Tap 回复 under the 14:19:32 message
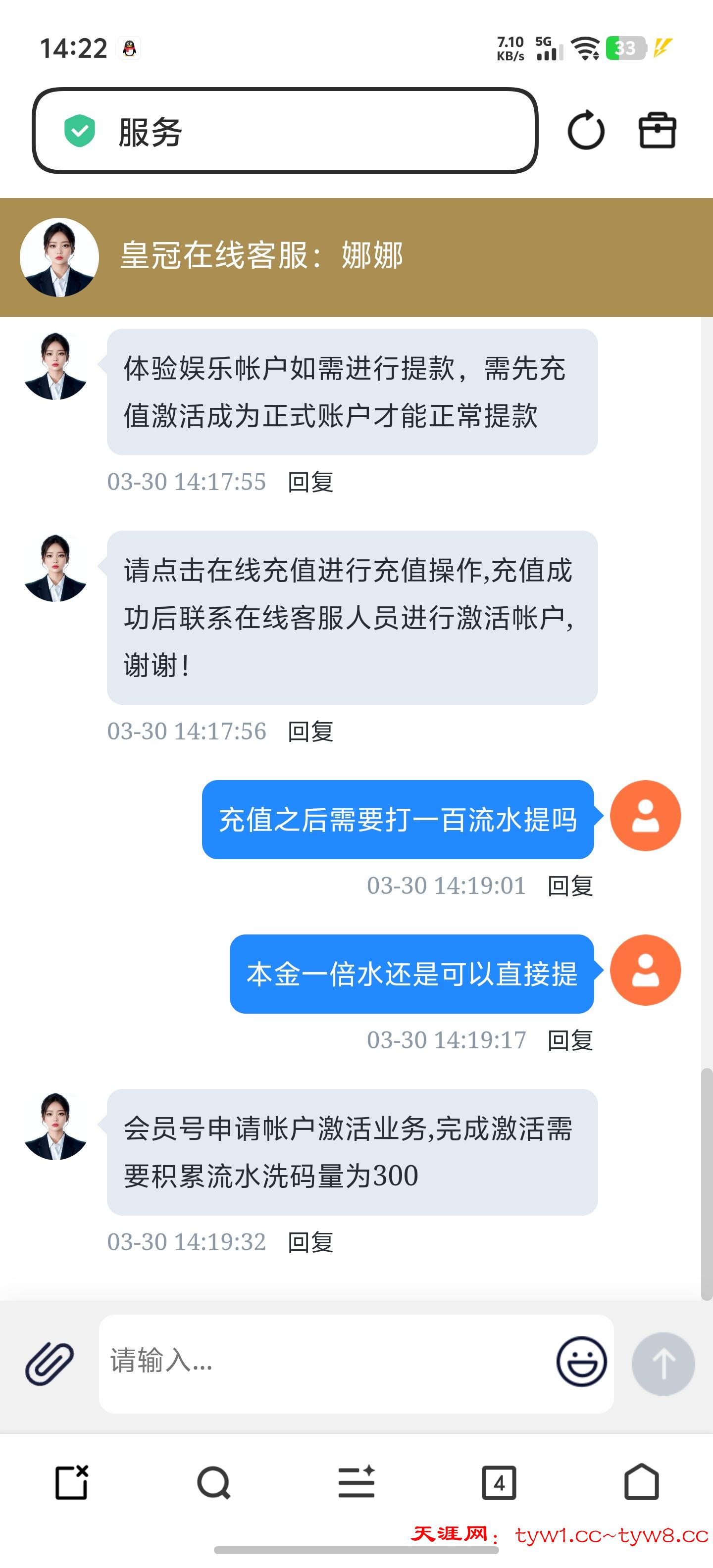This screenshot has height=1568, width=713. click(x=310, y=1242)
